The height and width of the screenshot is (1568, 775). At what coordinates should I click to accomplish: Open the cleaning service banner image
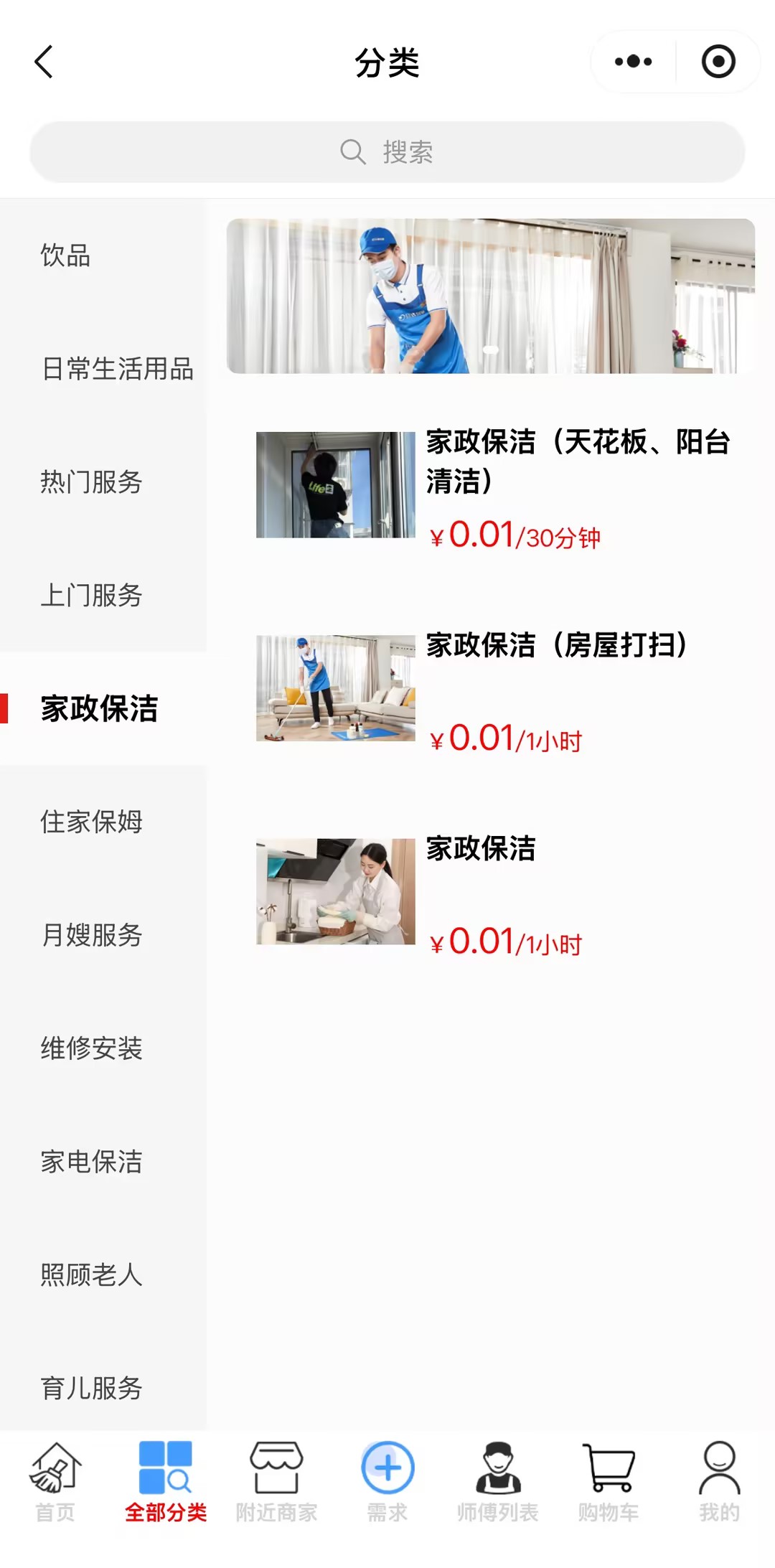click(491, 296)
